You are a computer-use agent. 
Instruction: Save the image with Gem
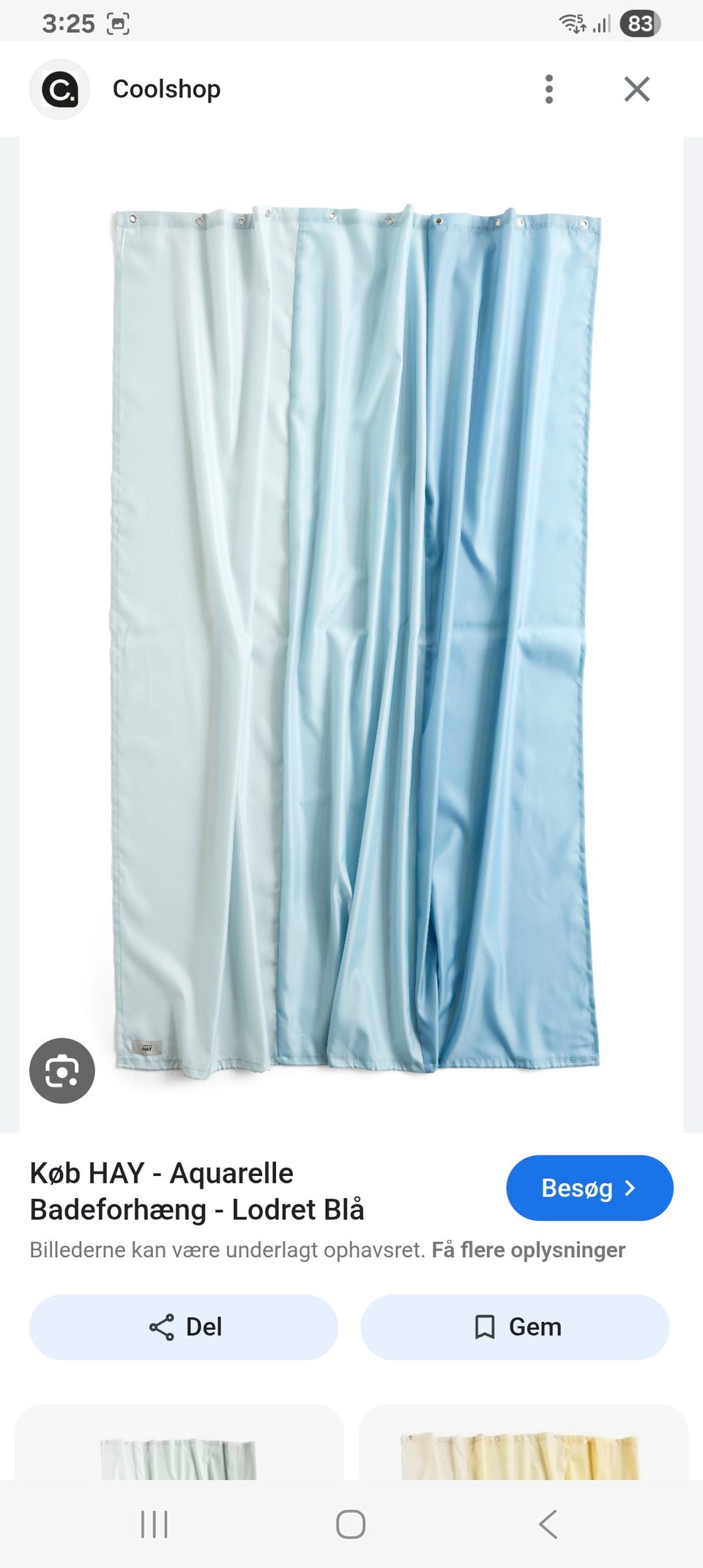pos(515,1327)
